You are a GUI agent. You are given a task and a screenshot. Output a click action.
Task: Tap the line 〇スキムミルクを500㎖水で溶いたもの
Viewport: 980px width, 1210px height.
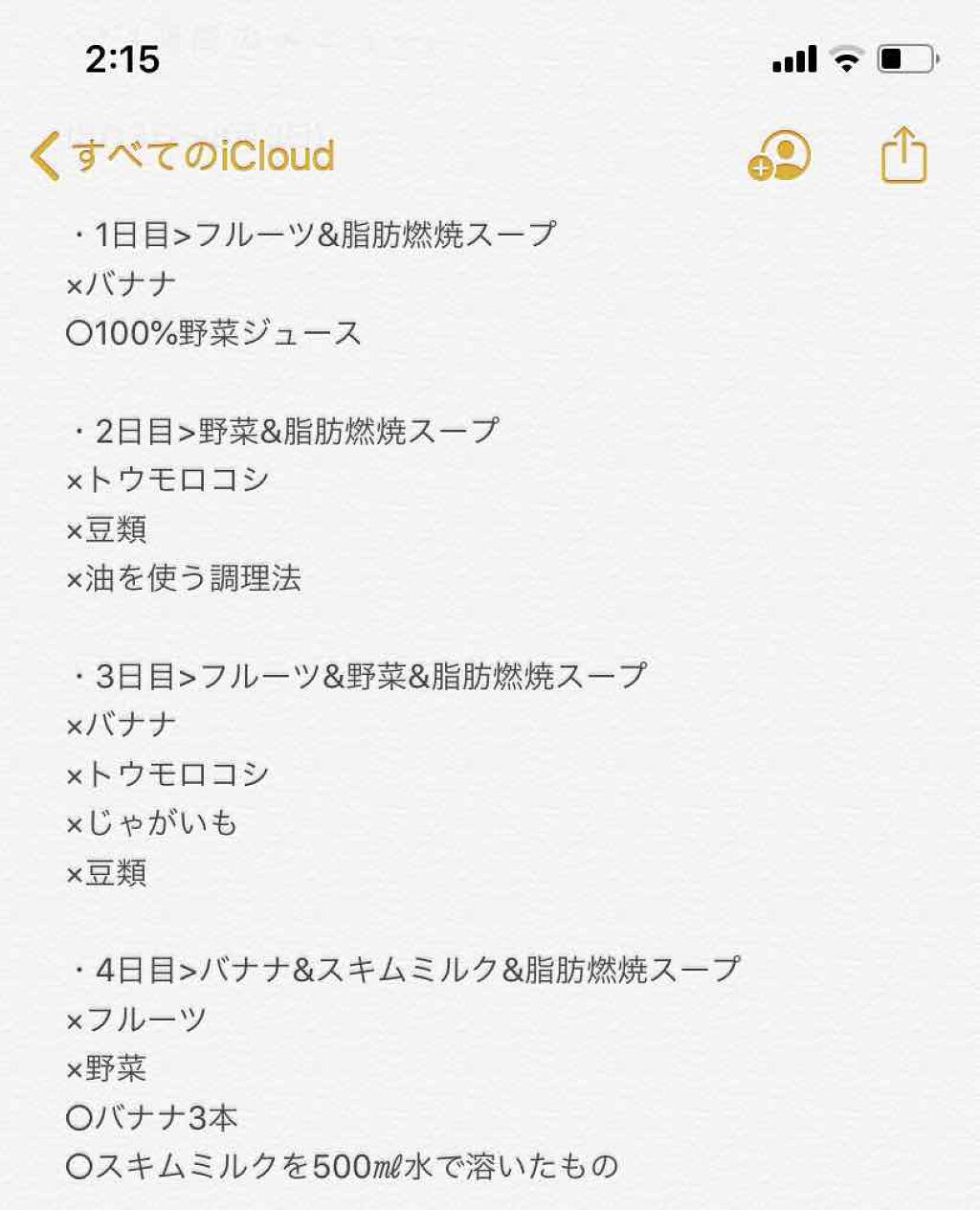(345, 1167)
